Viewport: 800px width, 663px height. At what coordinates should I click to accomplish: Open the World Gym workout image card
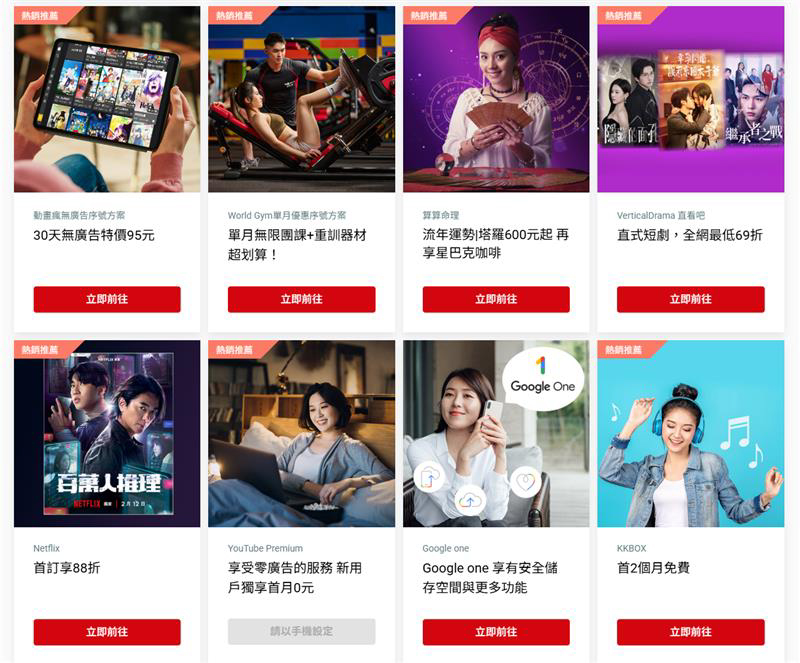click(x=301, y=100)
